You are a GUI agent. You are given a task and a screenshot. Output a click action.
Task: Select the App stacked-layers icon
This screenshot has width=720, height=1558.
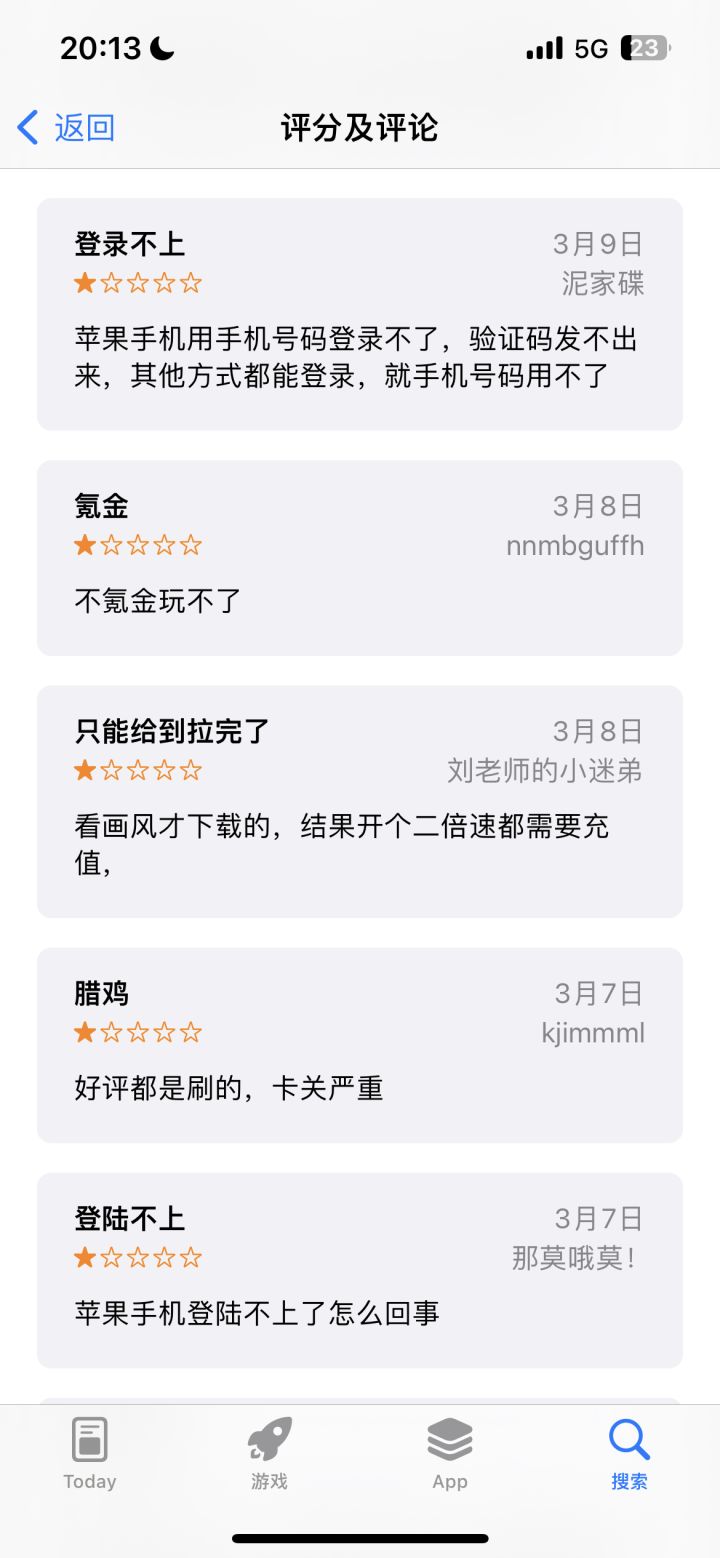coord(448,1438)
